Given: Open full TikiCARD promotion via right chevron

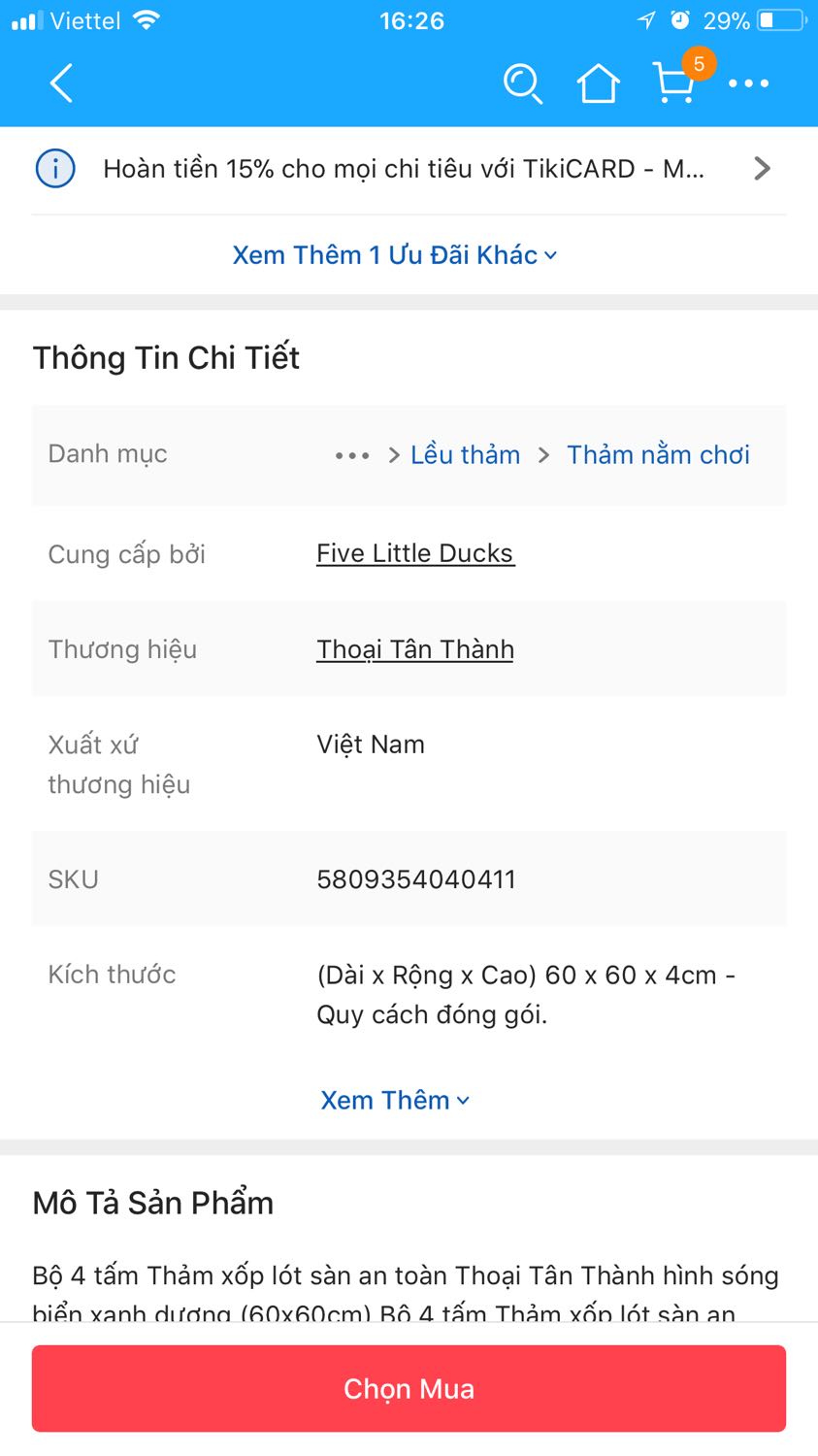Looking at the screenshot, I should 763,168.
